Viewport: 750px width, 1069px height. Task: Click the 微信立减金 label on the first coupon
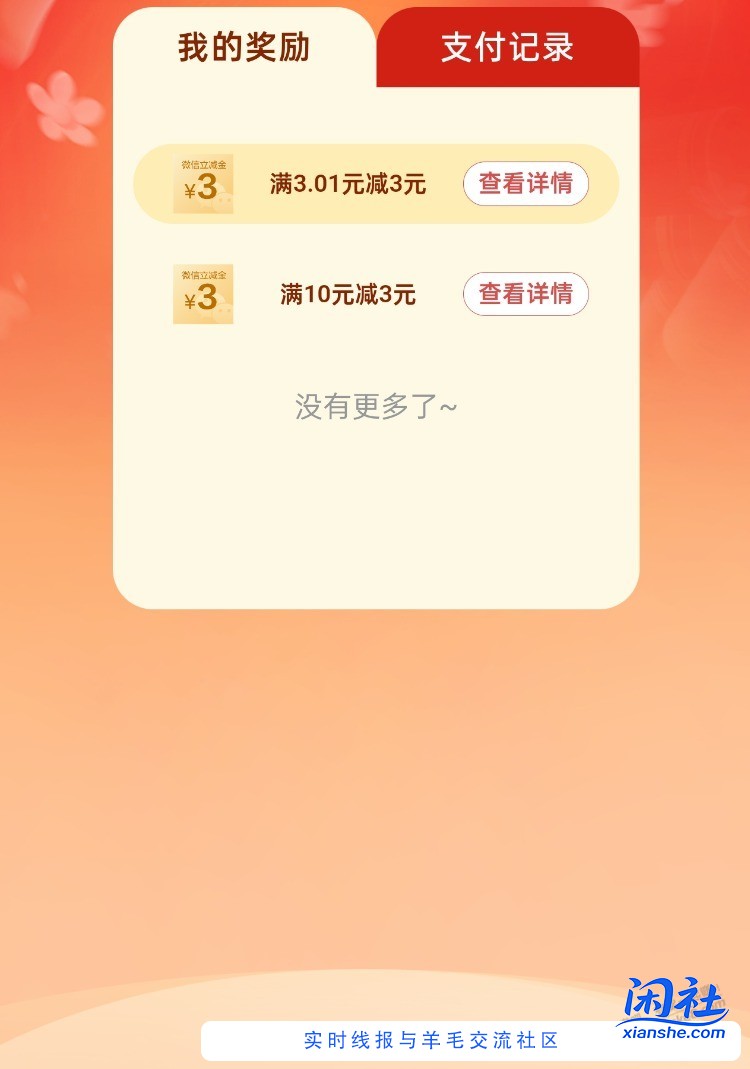pos(202,163)
